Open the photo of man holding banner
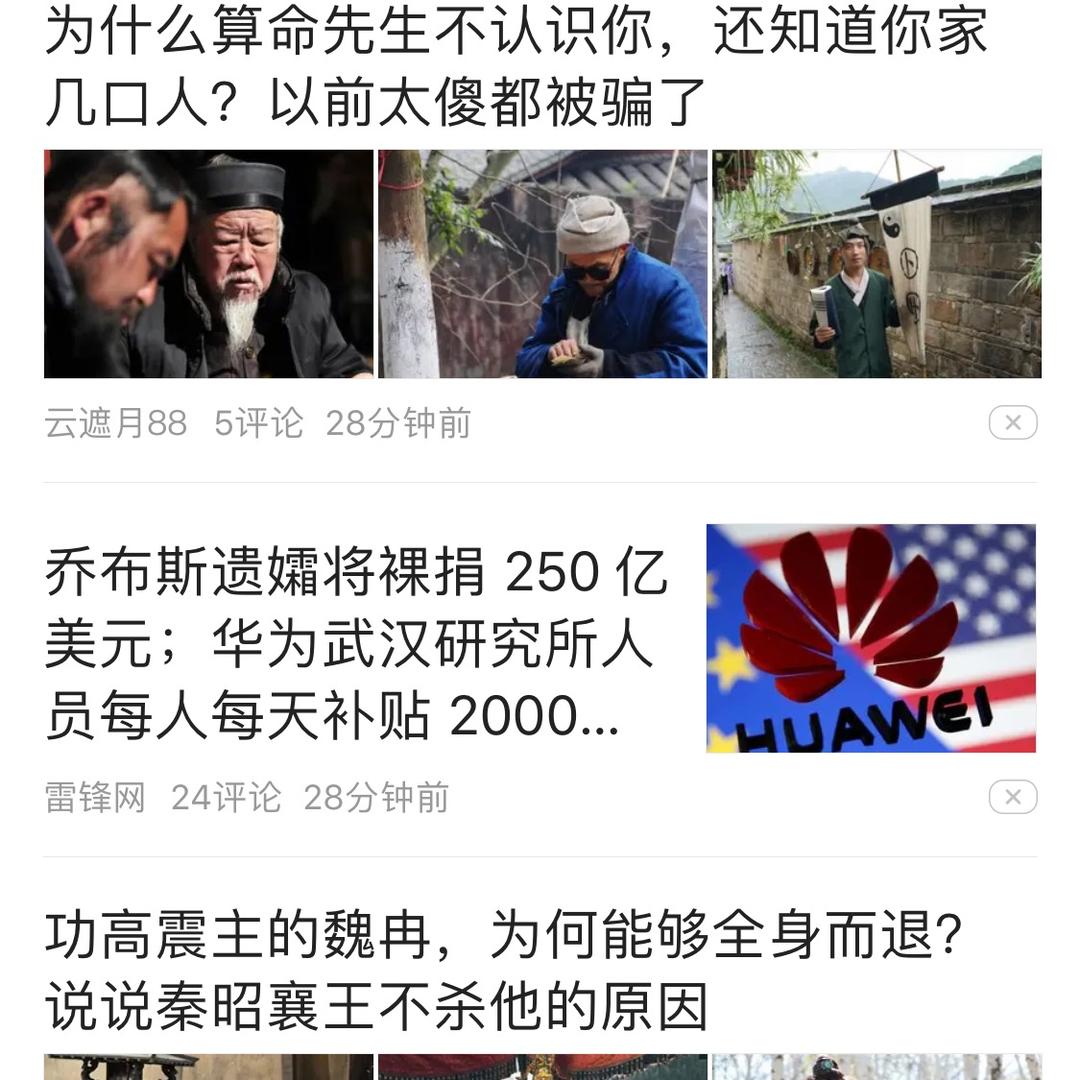Image resolution: width=1080 pixels, height=1080 pixels. 877,264
